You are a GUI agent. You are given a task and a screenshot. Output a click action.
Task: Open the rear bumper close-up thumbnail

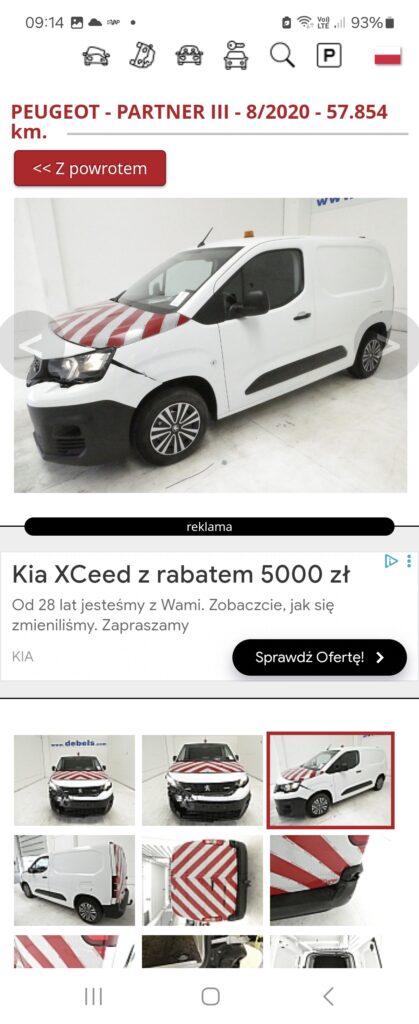(x=320, y=880)
